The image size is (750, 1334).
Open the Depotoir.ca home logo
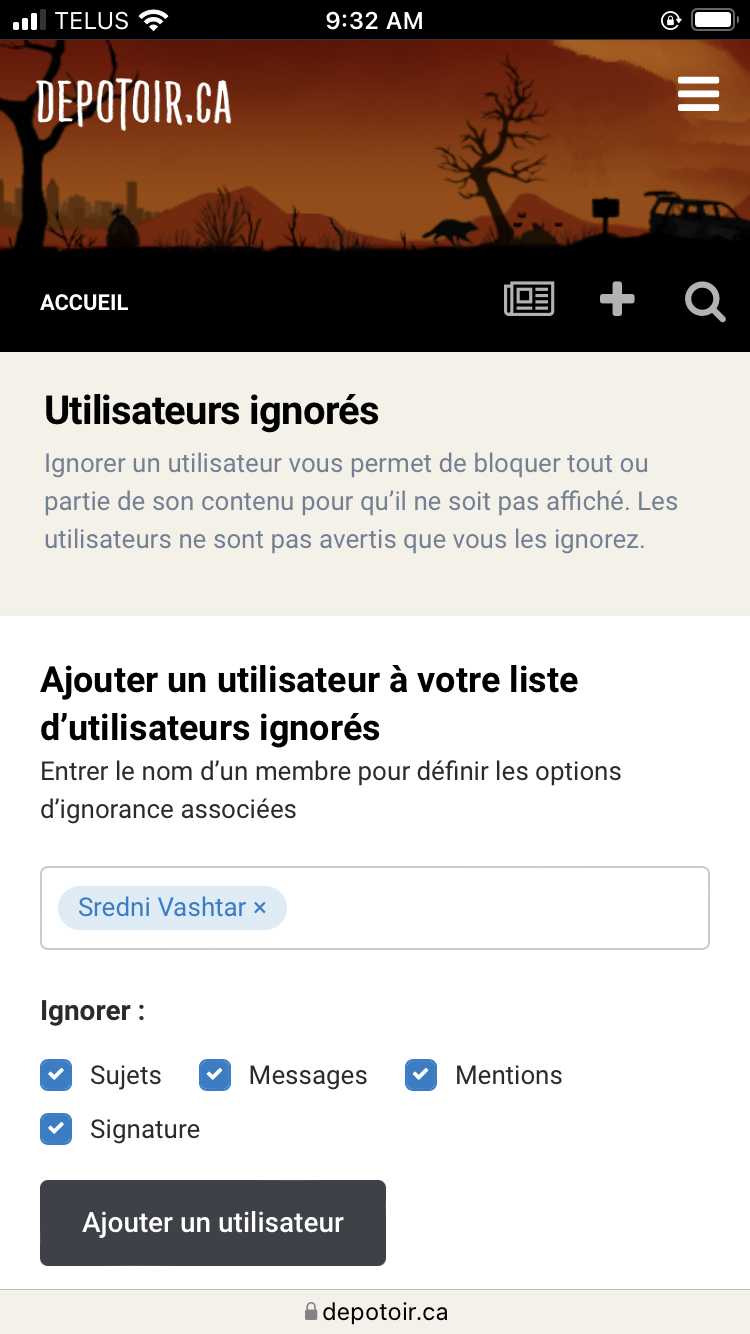click(x=134, y=103)
